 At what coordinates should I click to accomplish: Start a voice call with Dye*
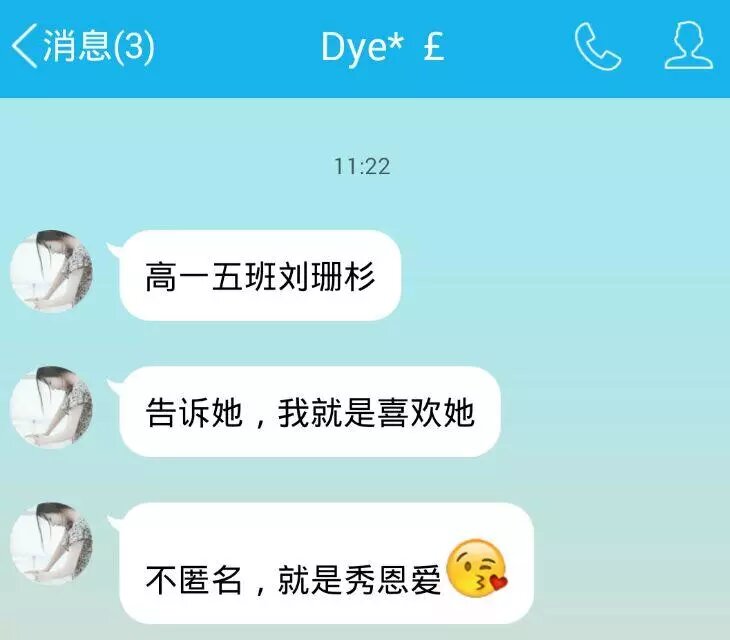click(x=597, y=47)
